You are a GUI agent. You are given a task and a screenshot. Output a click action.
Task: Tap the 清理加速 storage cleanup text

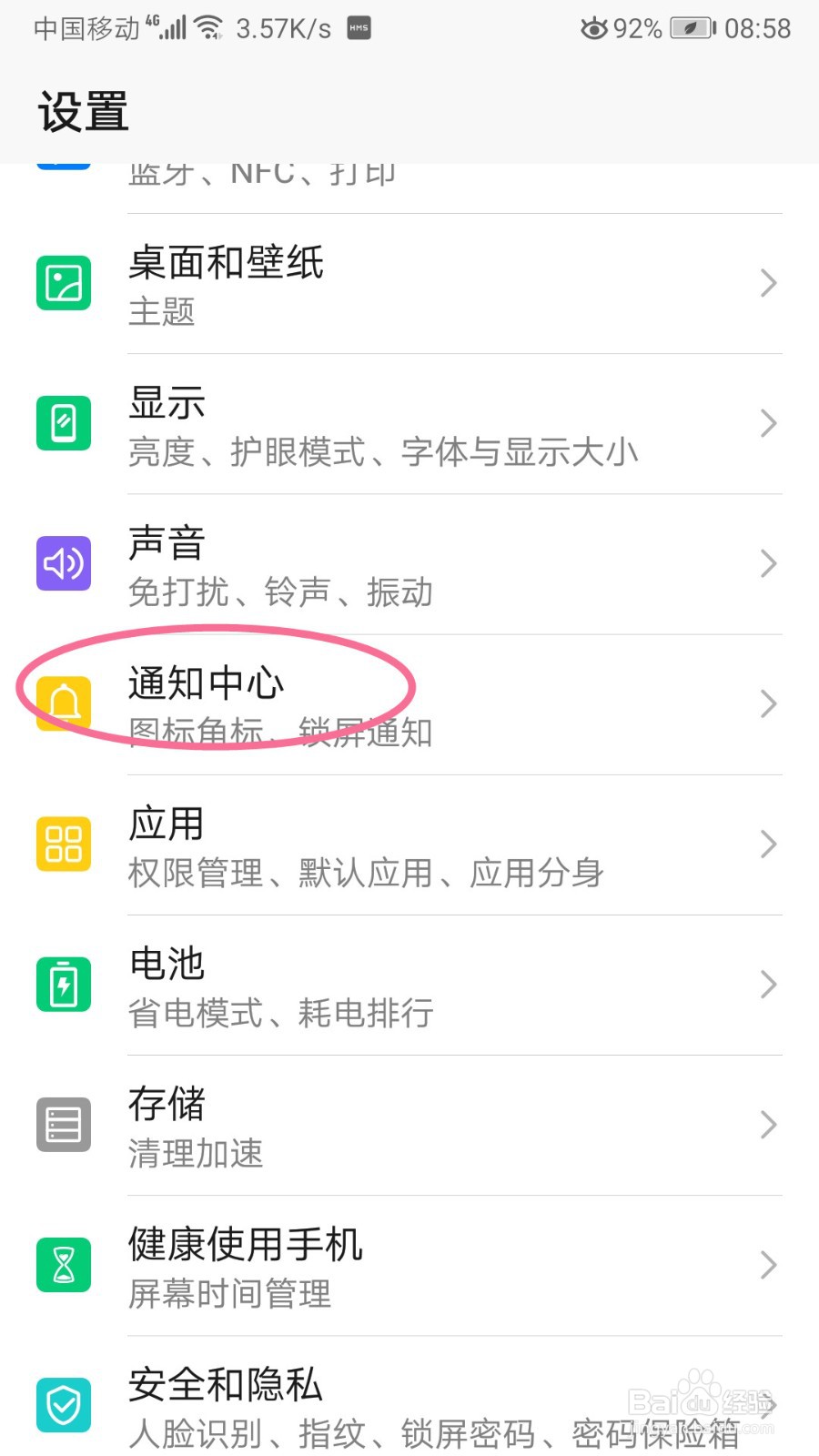pos(195,1155)
